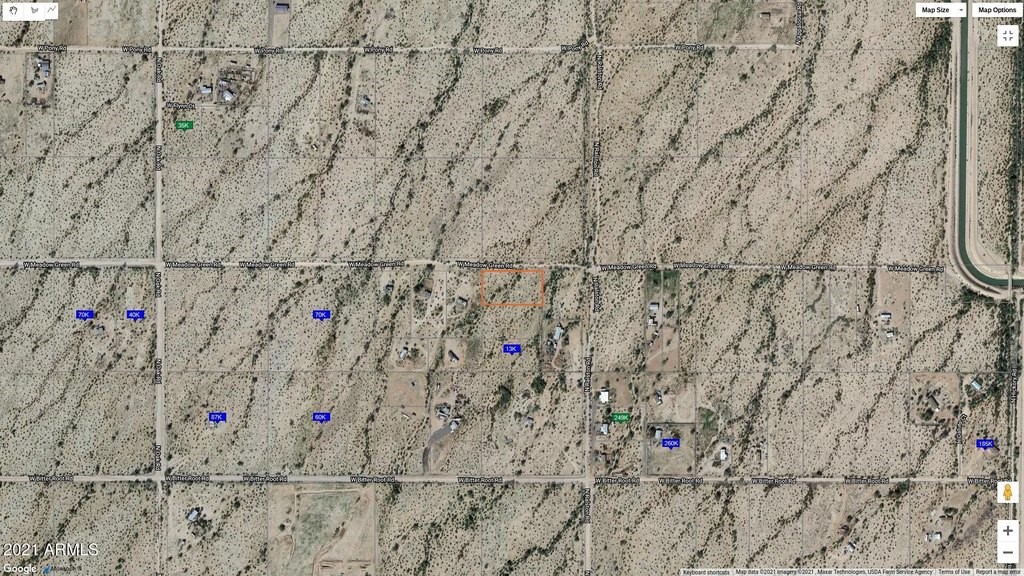View keyboard shortcuts
Image resolution: width=1024 pixels, height=576 pixels.
[x=706, y=572]
